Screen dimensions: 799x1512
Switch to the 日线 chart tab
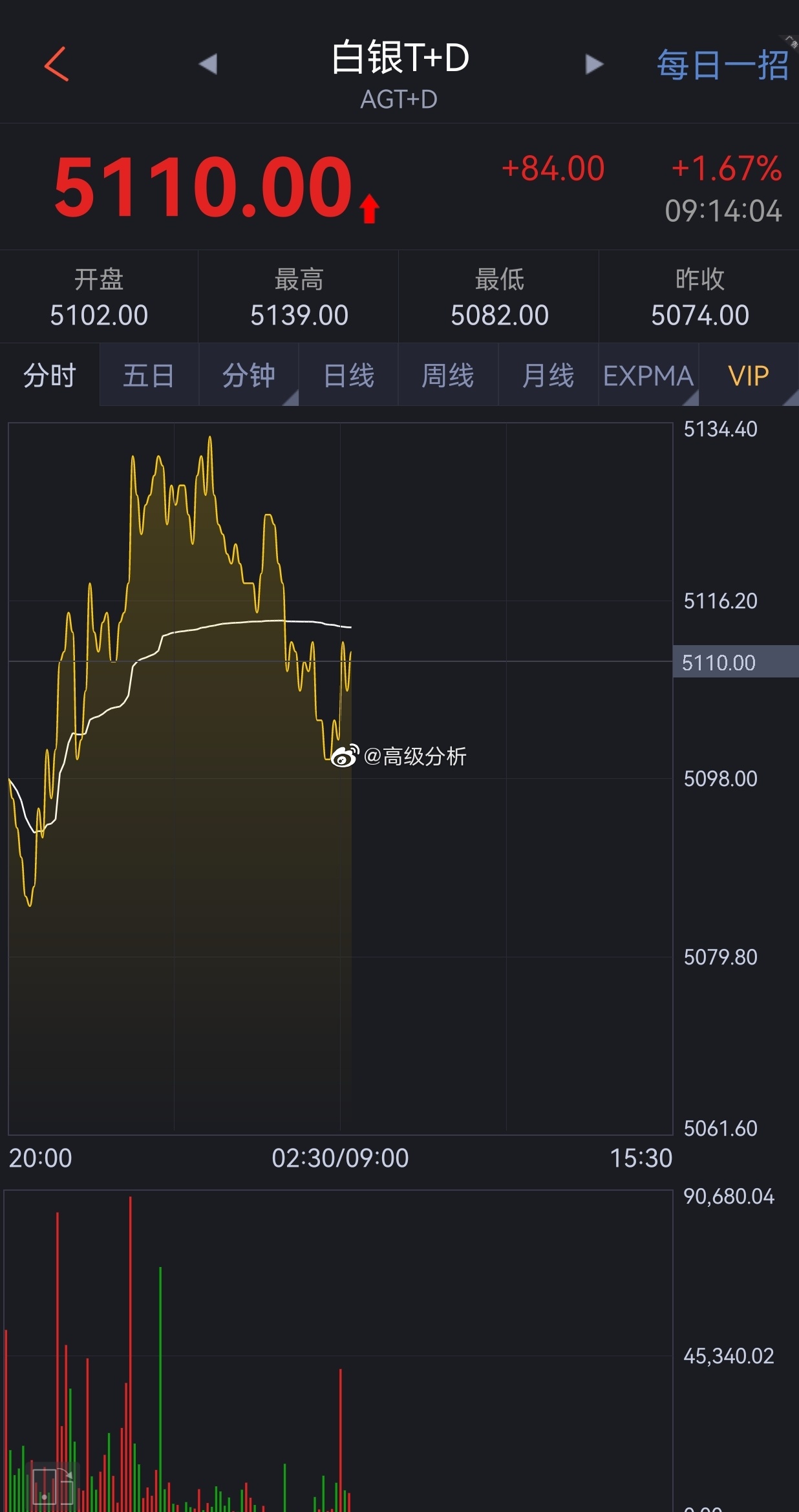(348, 376)
